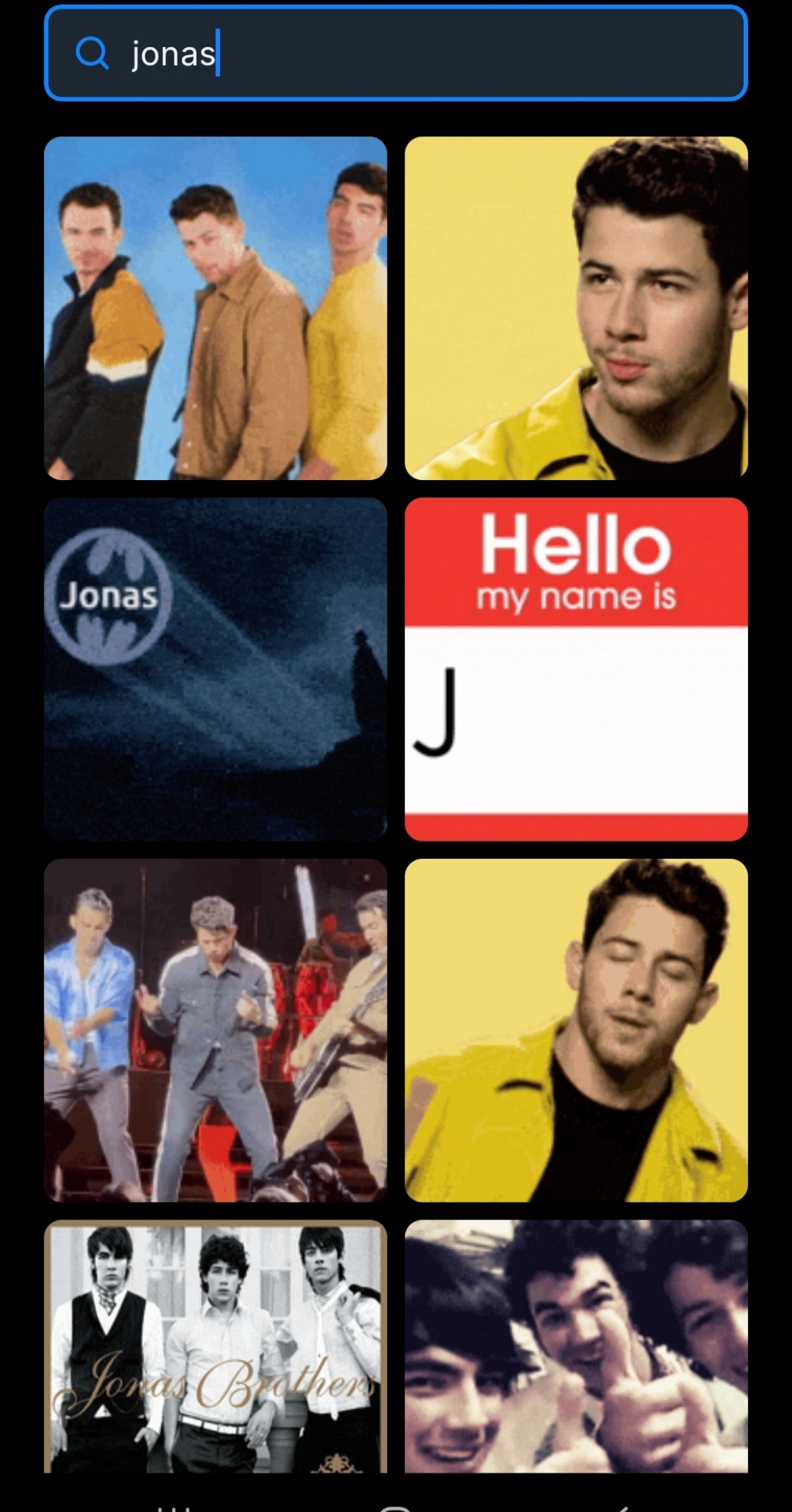This screenshot has height=1512, width=792.
Task: Pick the Batman signal "Jonas" GIF
Action: 215,669
